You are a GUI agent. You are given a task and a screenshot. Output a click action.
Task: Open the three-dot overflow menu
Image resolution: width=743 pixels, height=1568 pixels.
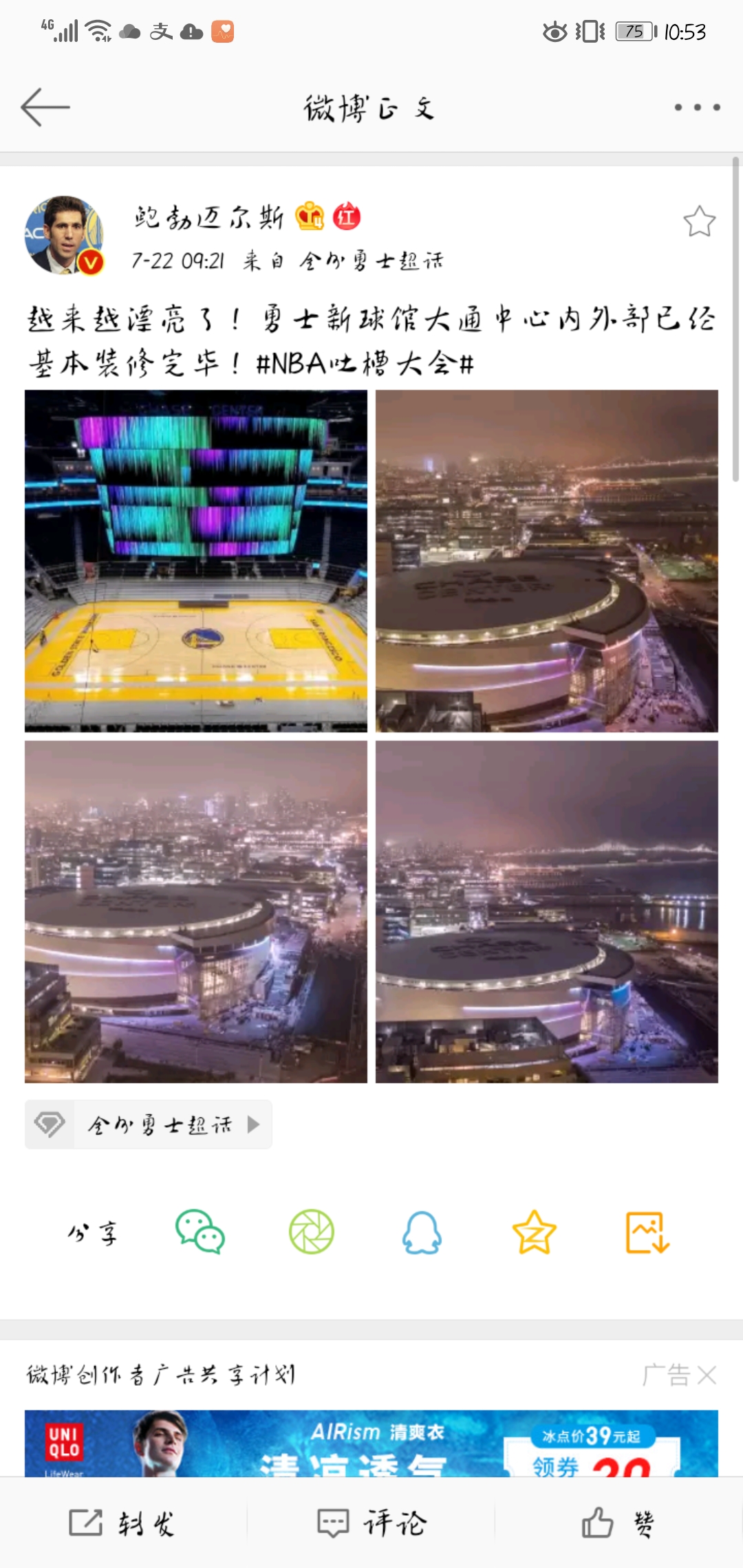pyautogui.click(x=697, y=107)
